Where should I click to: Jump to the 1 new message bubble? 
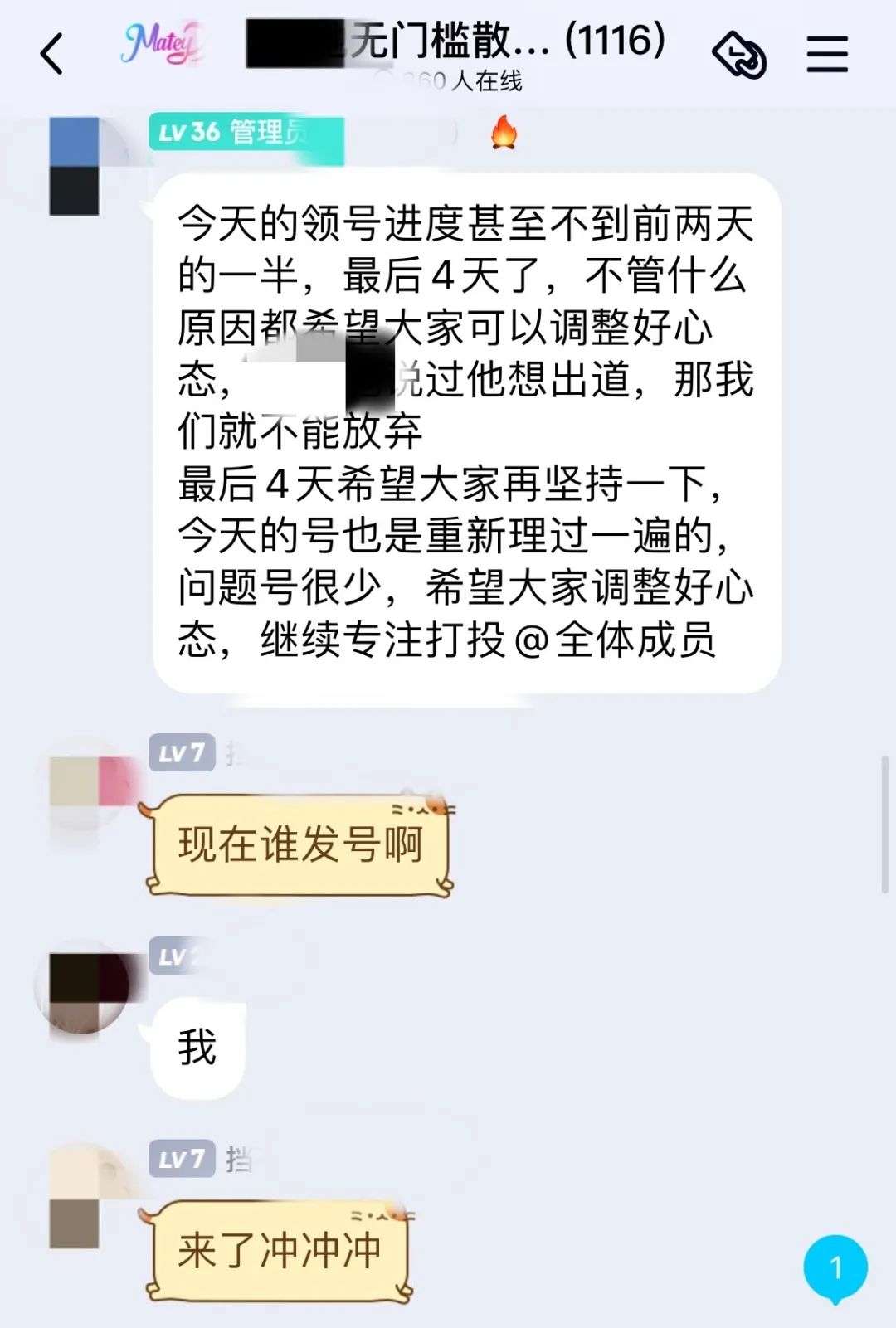pyautogui.click(x=835, y=1267)
